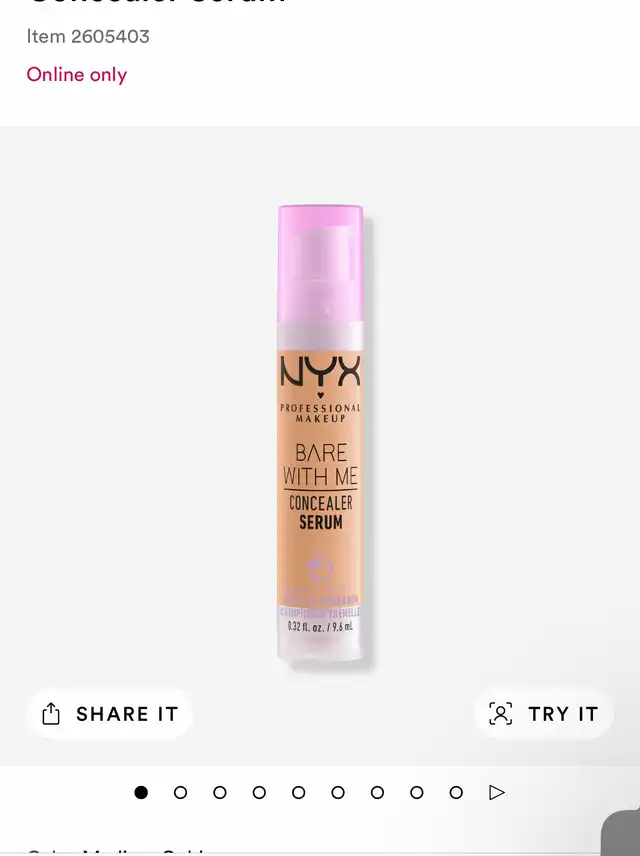Play the product video arrow

(x=497, y=792)
